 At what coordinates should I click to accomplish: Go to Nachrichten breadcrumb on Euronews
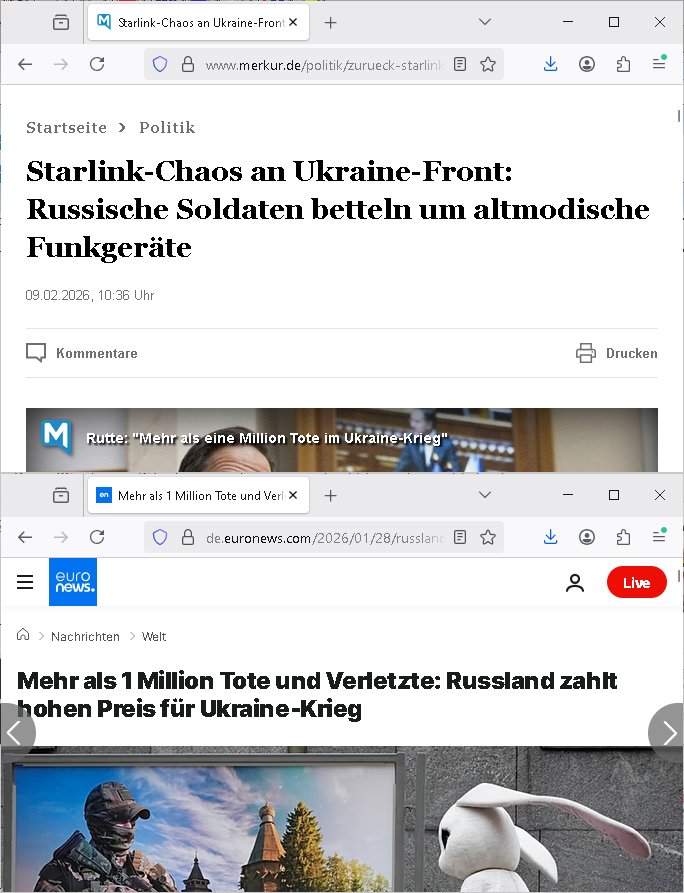pyautogui.click(x=85, y=636)
